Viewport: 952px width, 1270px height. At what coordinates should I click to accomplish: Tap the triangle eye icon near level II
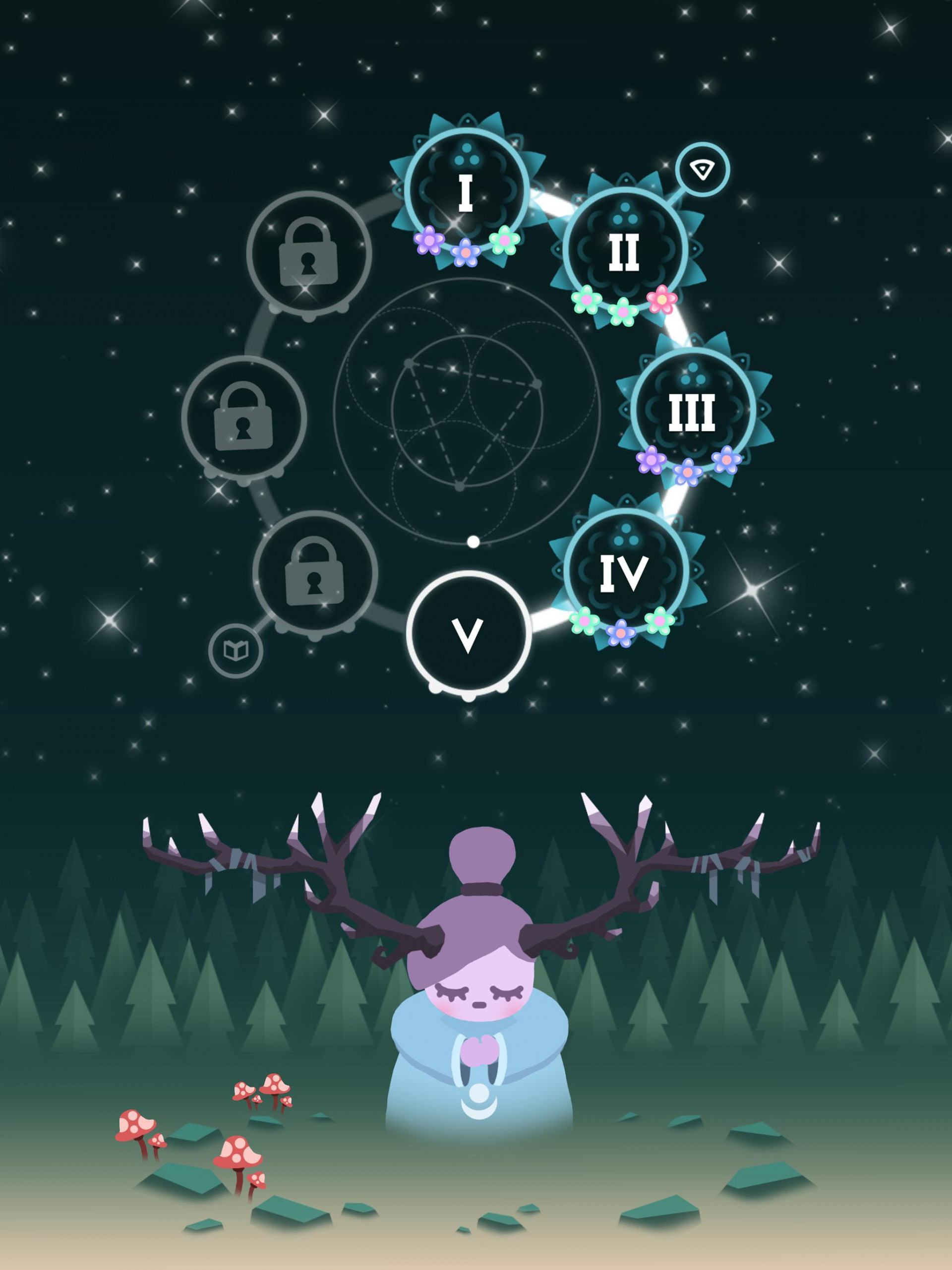click(702, 170)
